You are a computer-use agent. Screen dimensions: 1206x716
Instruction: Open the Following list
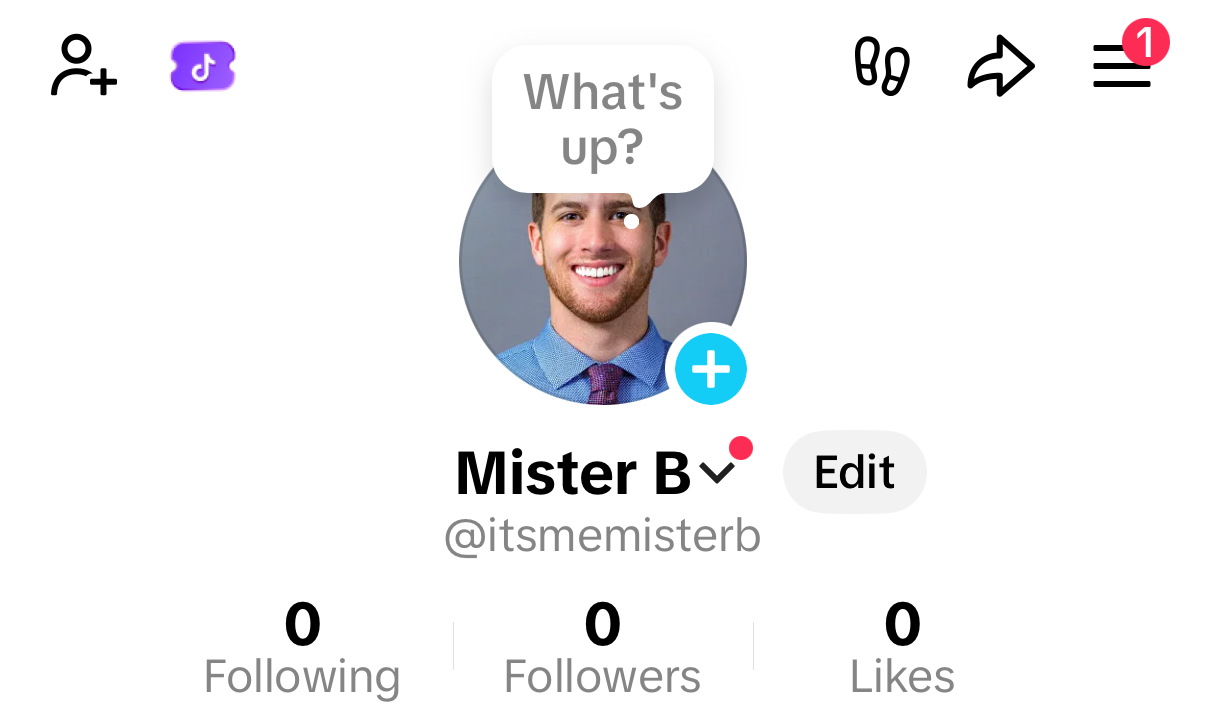point(302,650)
